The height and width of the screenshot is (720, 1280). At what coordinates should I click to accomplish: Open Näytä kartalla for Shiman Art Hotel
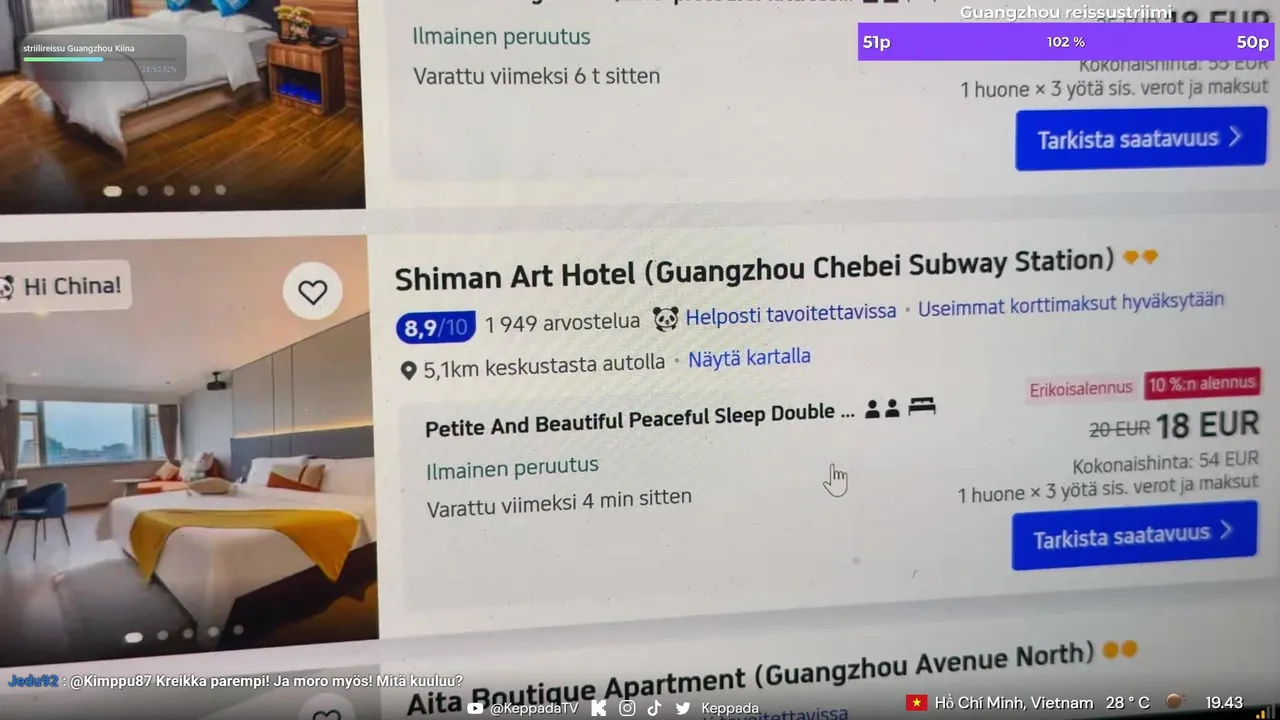click(748, 358)
